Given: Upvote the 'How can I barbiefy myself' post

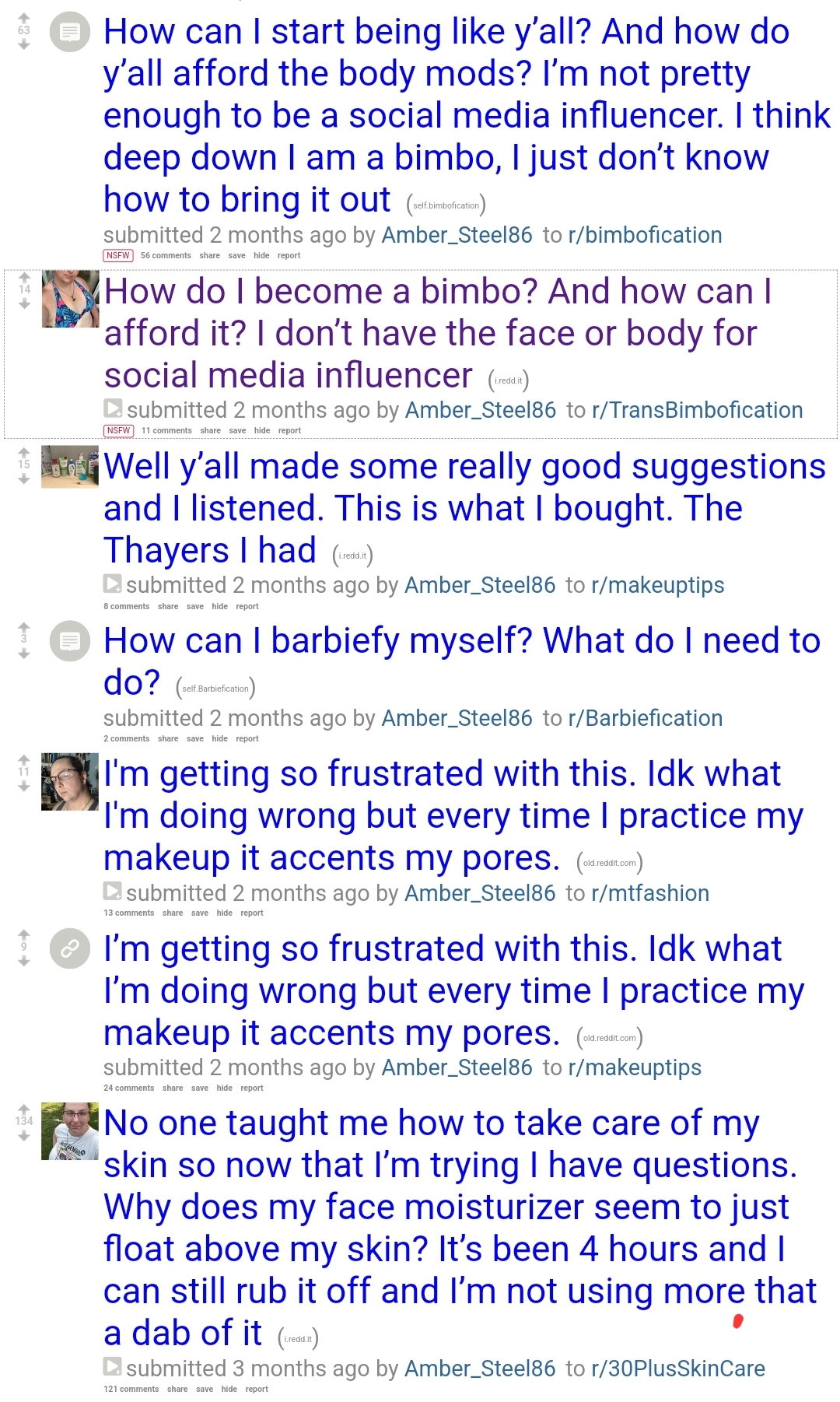Looking at the screenshot, I should [24, 627].
